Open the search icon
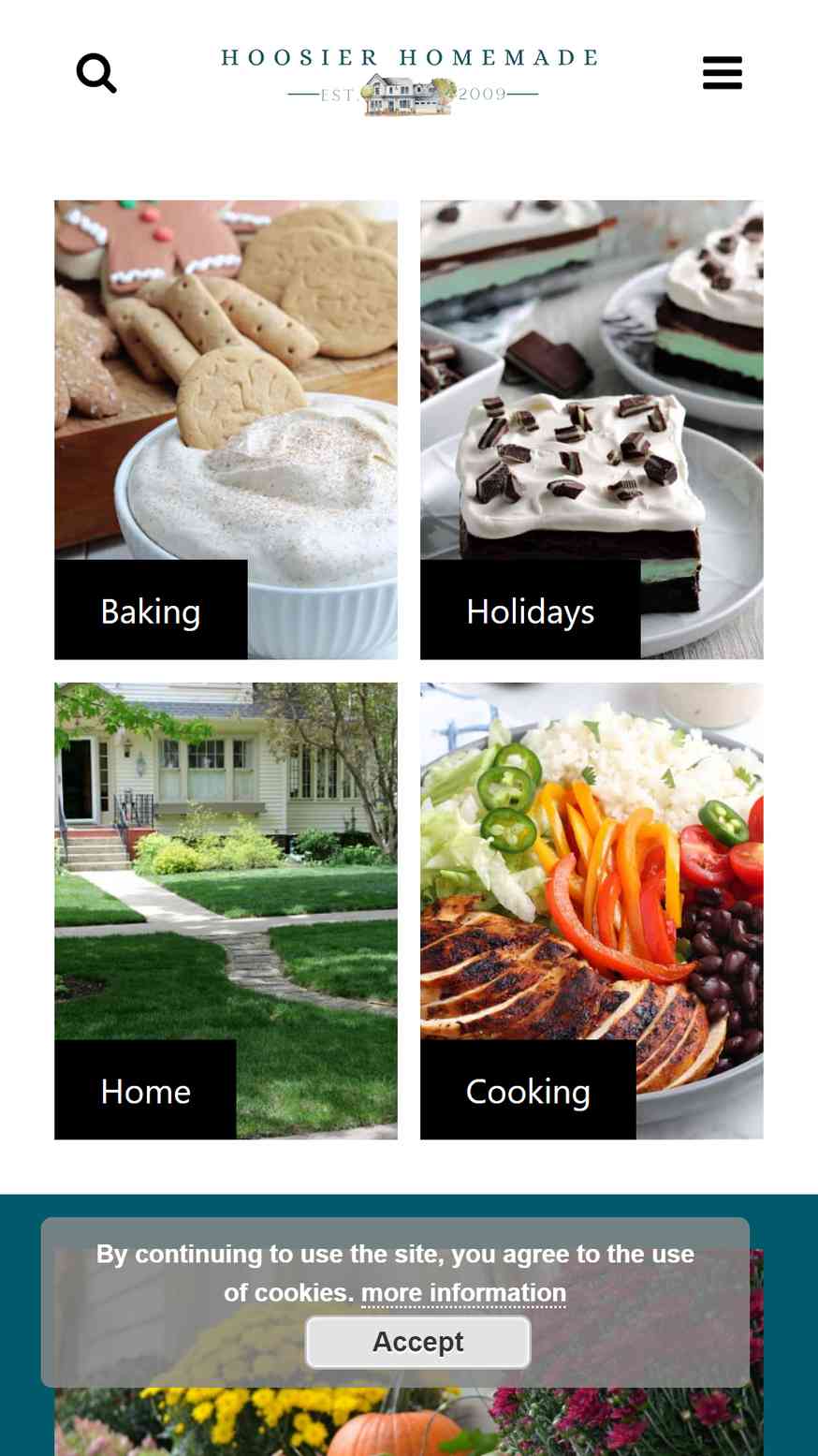818x1456 pixels. pos(96,73)
